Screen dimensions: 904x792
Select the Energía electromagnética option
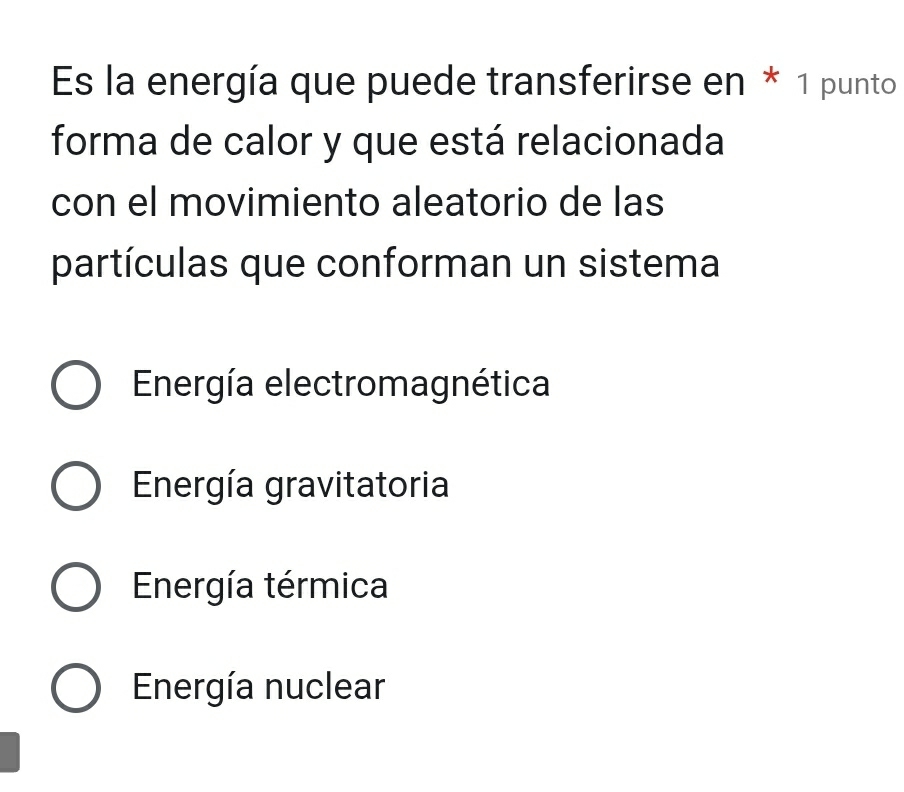pyautogui.click(x=75, y=386)
